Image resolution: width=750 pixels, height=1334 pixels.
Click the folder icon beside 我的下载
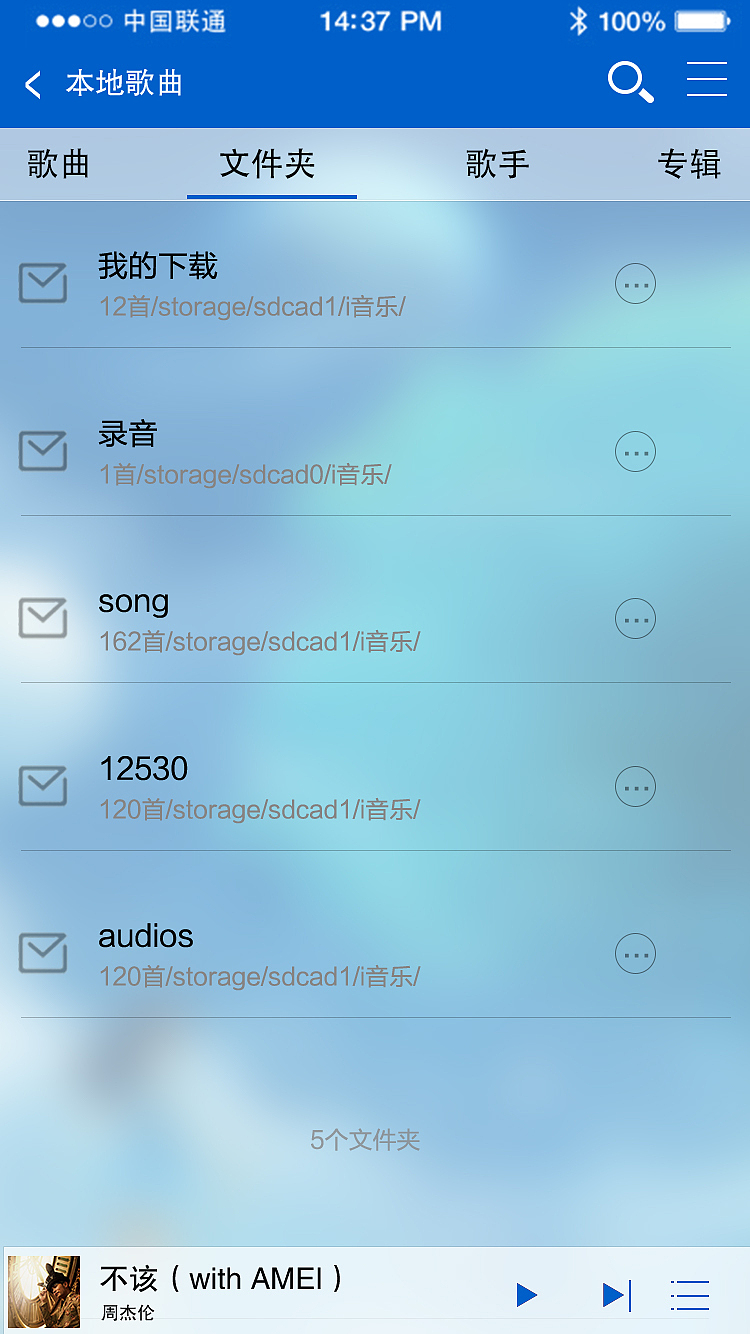tap(42, 283)
